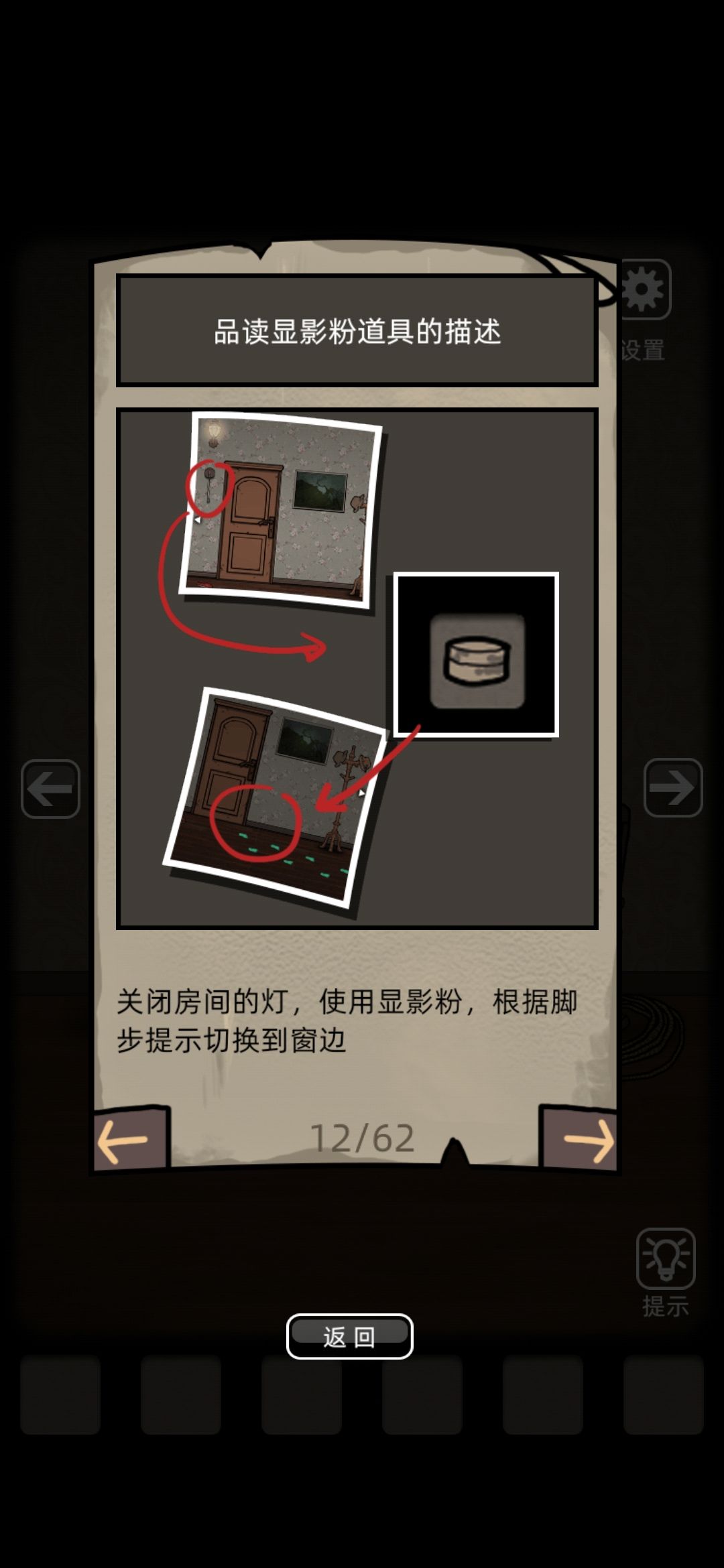Move to the left room view
This screenshot has height=1568, width=724.
tap(50, 789)
